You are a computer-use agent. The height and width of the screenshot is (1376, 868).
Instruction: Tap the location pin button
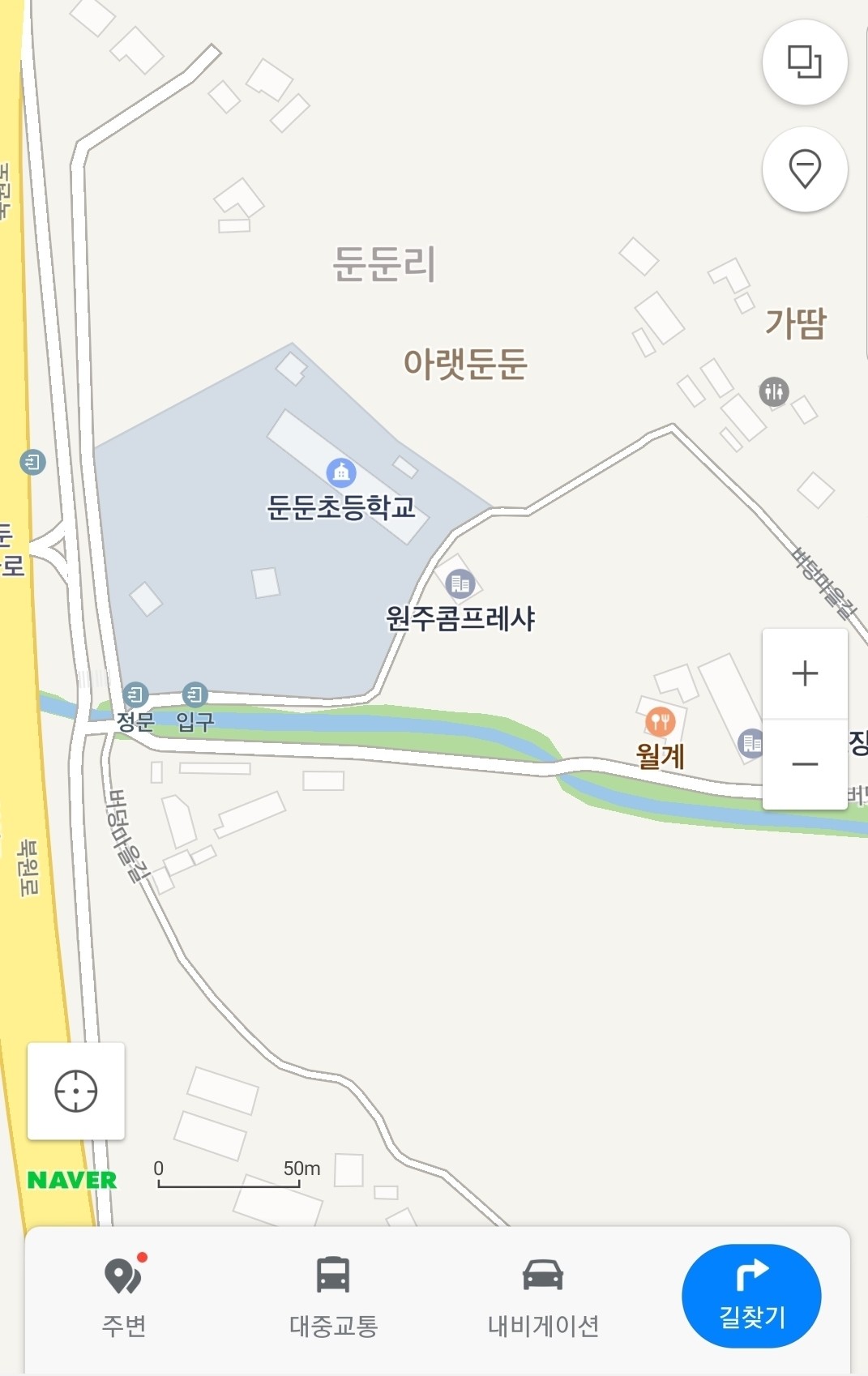coord(805,169)
